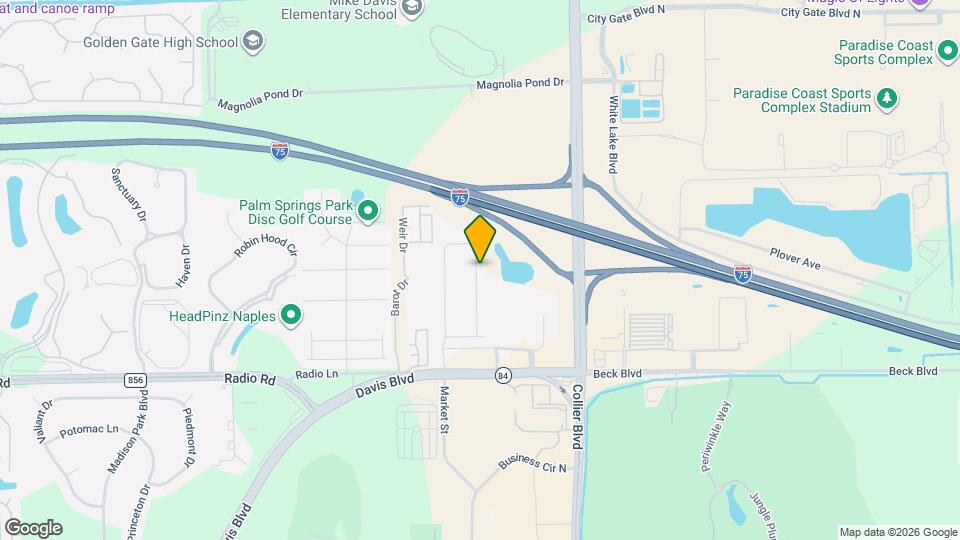
Task: Select Paradise Coast Sports Complex Stadium marker
Action: 886,98
